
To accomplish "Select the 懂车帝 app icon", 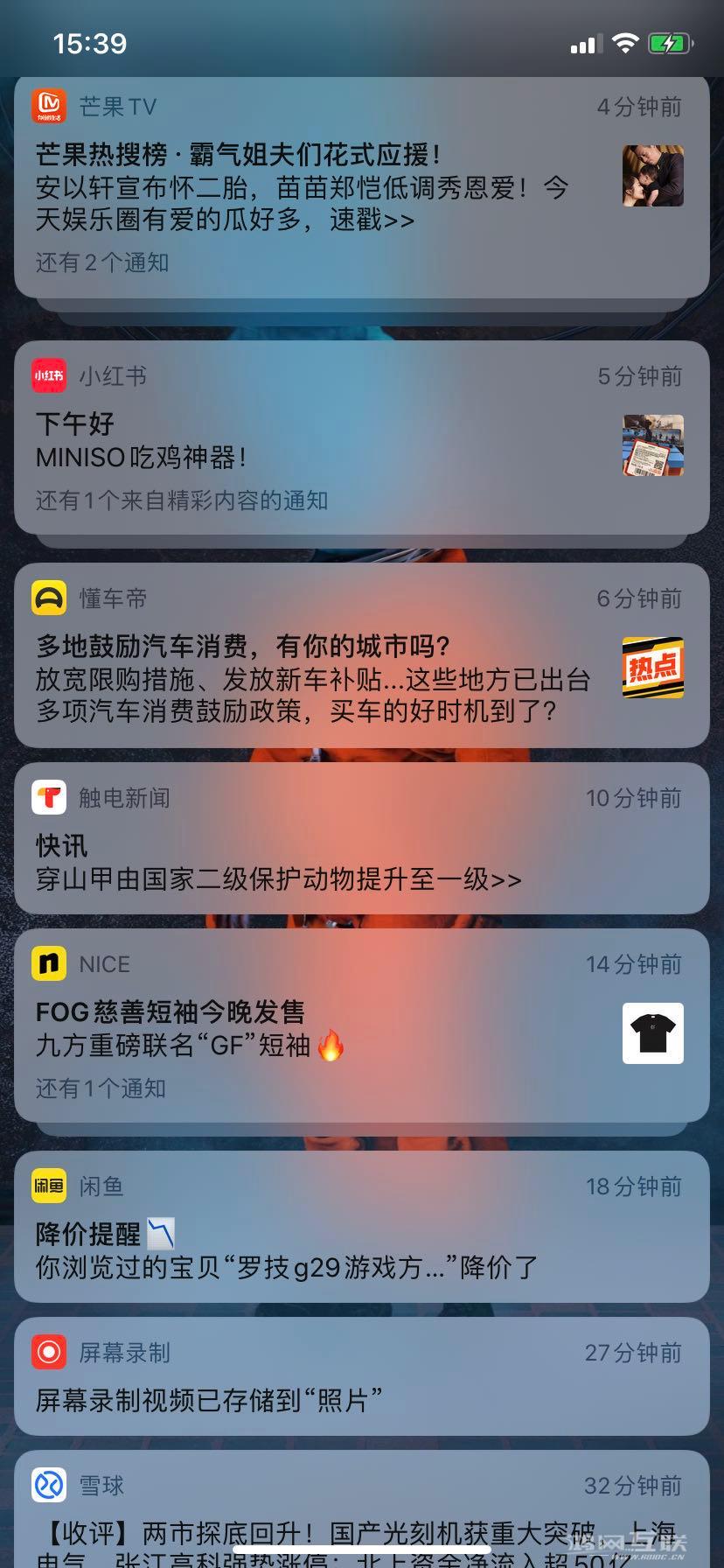I will [48, 598].
